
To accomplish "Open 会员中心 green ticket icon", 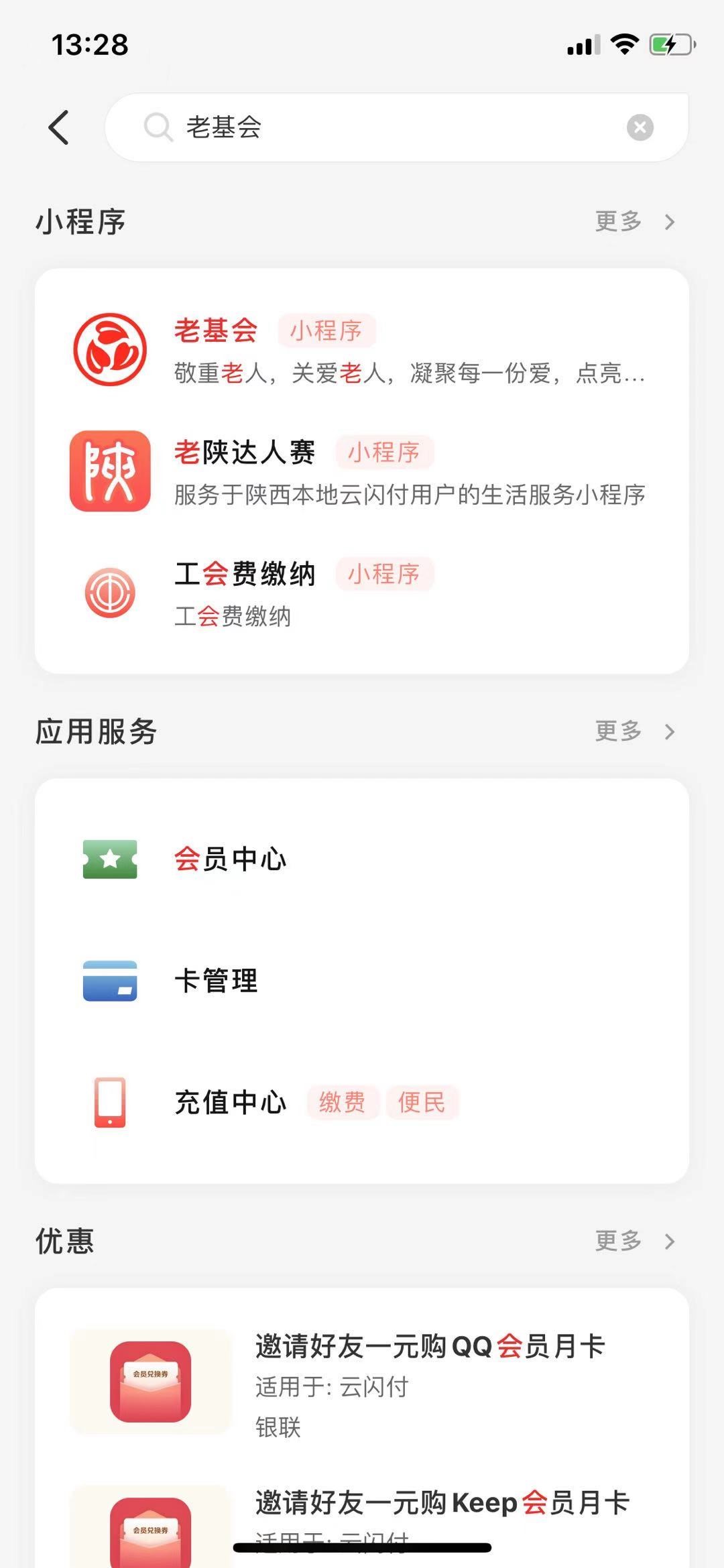I will point(111,860).
